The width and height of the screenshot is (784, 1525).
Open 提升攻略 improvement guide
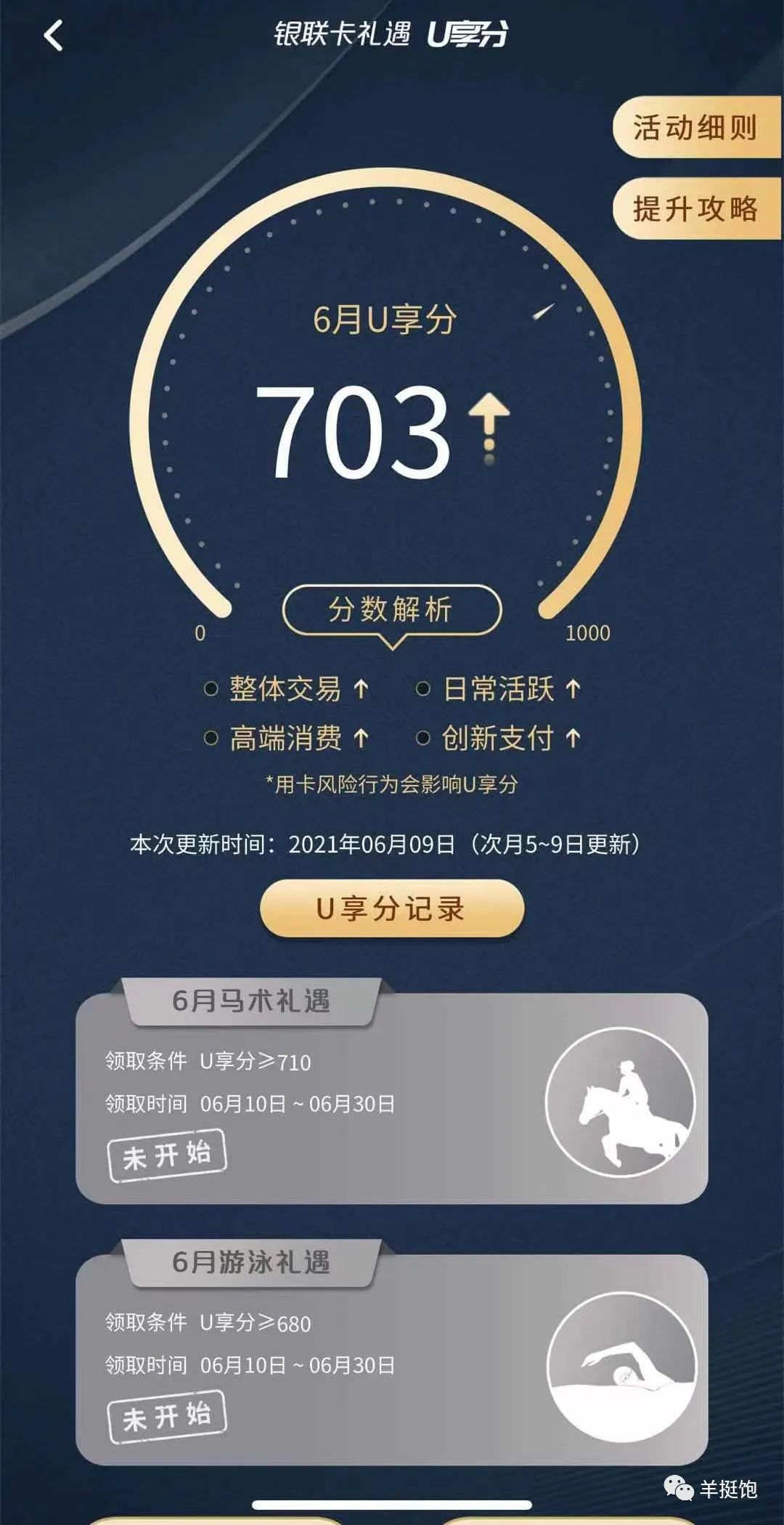tap(695, 209)
